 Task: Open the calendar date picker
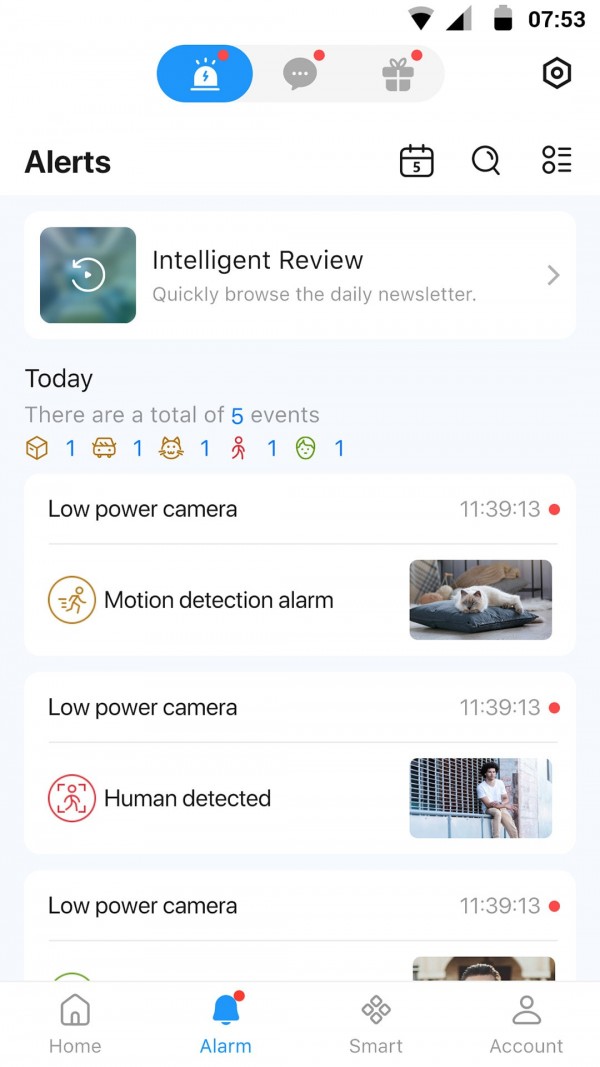click(x=416, y=161)
